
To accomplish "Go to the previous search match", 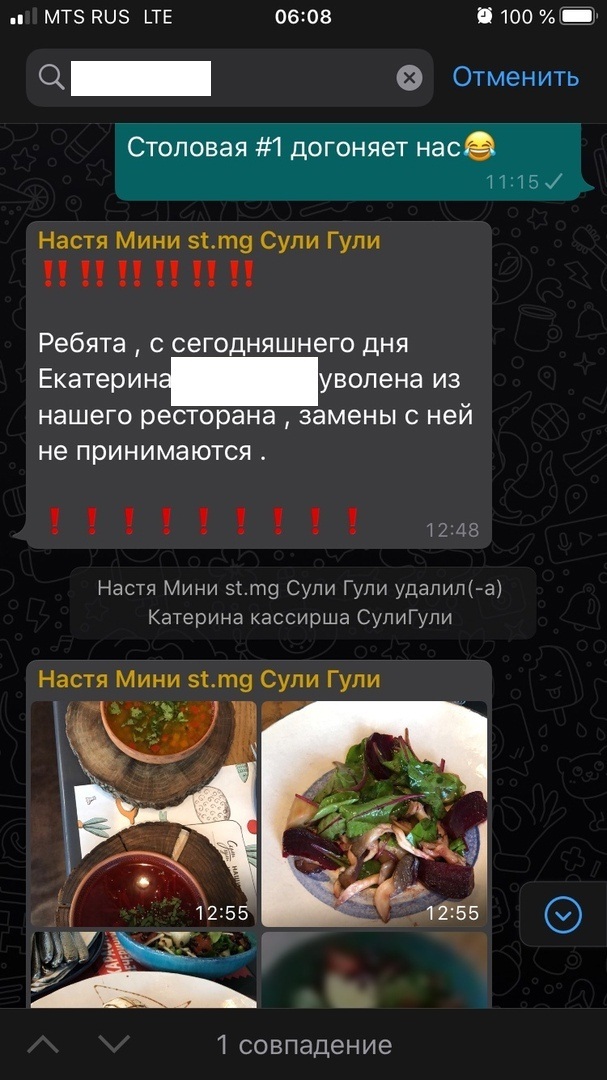I will 43,1044.
